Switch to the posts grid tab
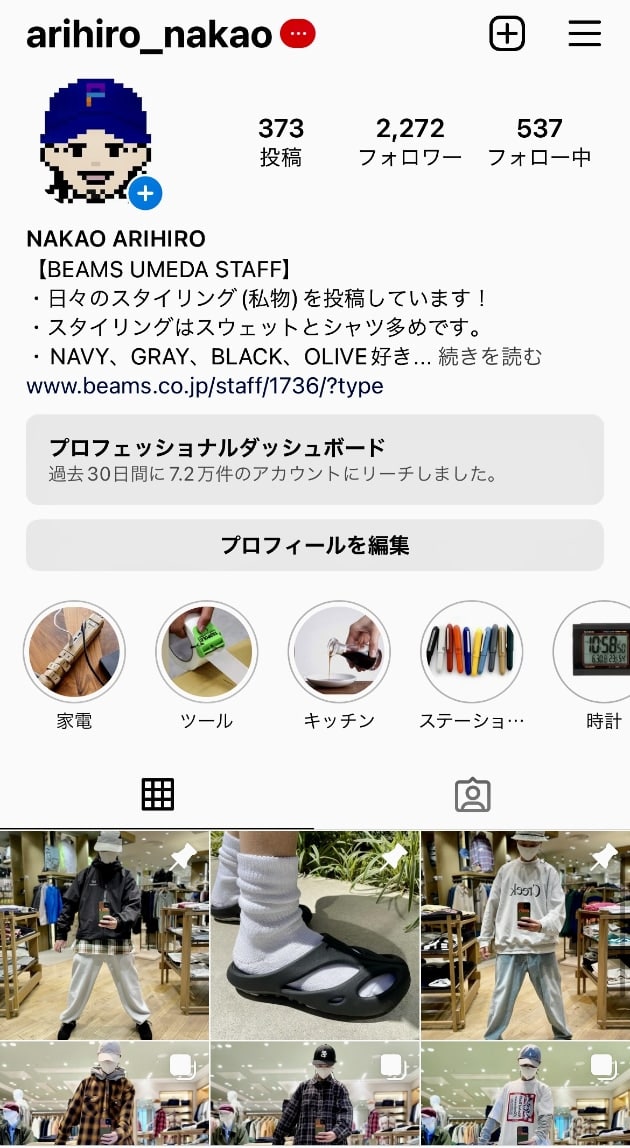This screenshot has width=630, height=1148. click(158, 794)
